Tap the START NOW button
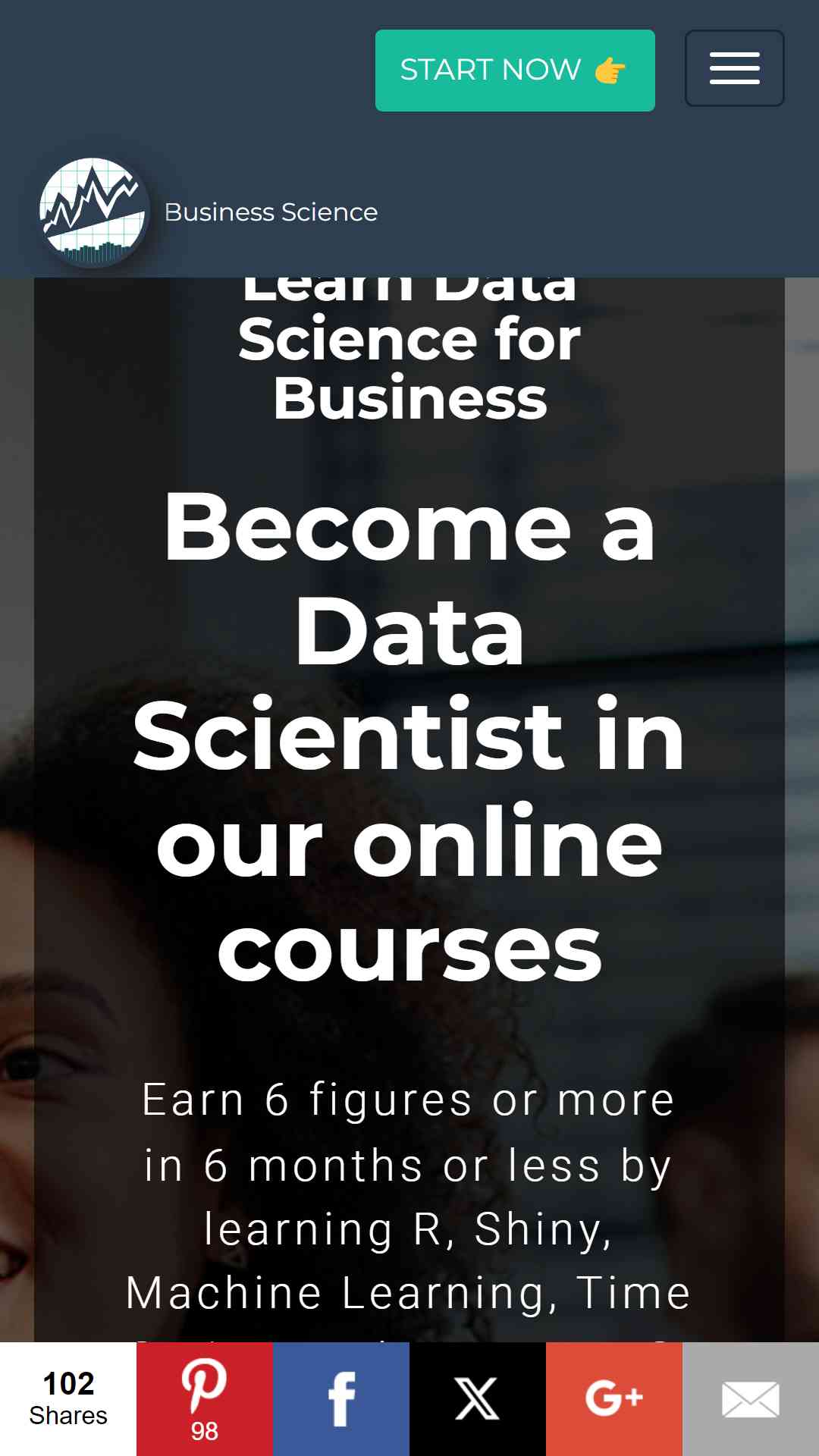The width and height of the screenshot is (819, 1456). point(515,71)
